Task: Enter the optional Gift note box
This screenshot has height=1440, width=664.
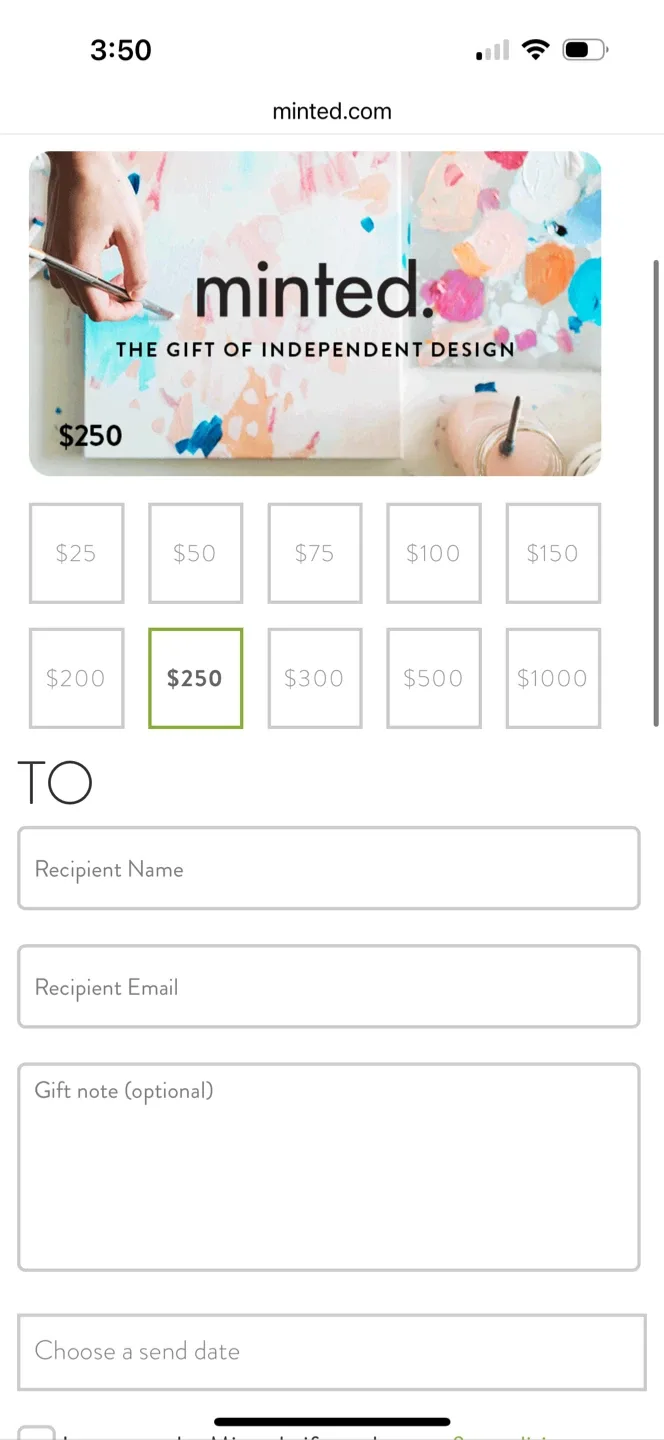Action: click(328, 1166)
